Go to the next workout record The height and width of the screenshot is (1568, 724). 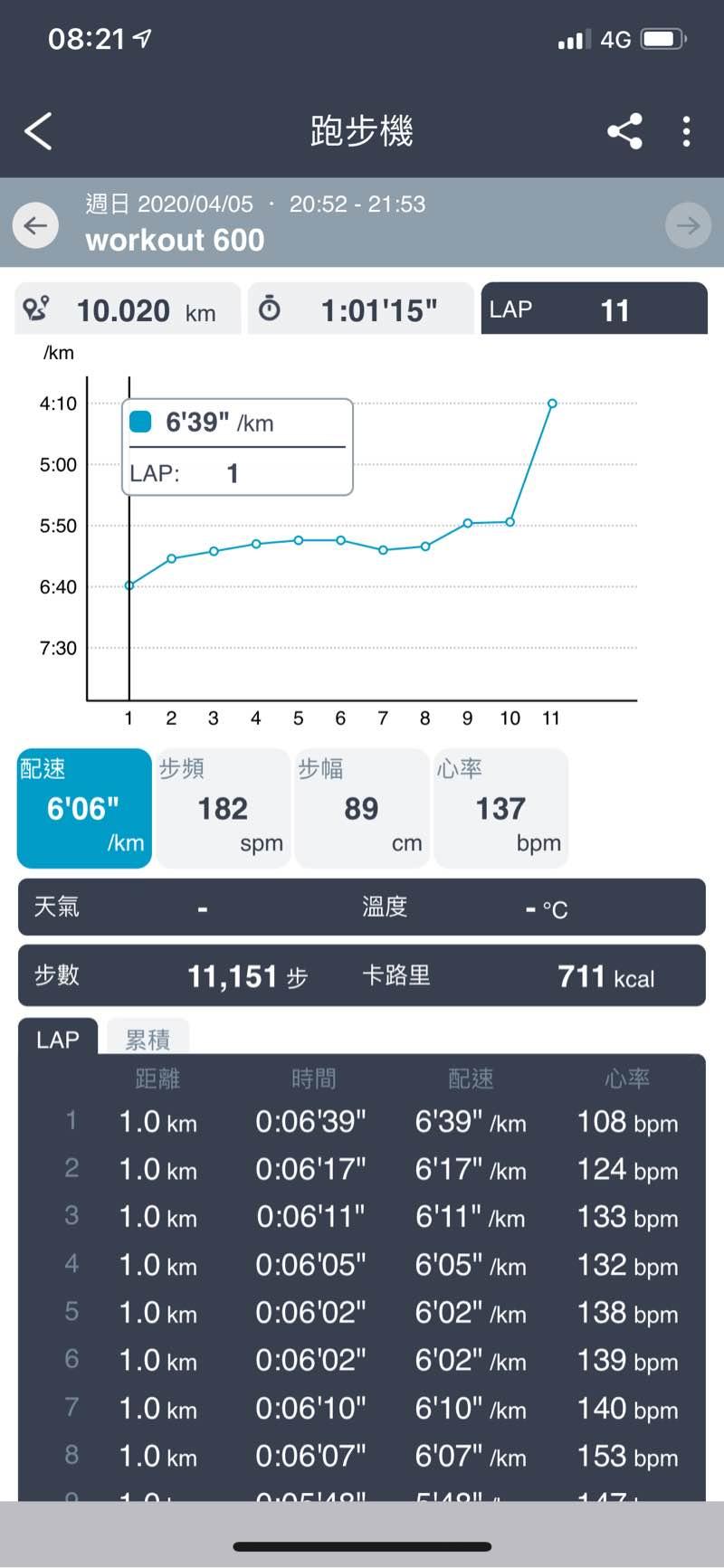(688, 225)
